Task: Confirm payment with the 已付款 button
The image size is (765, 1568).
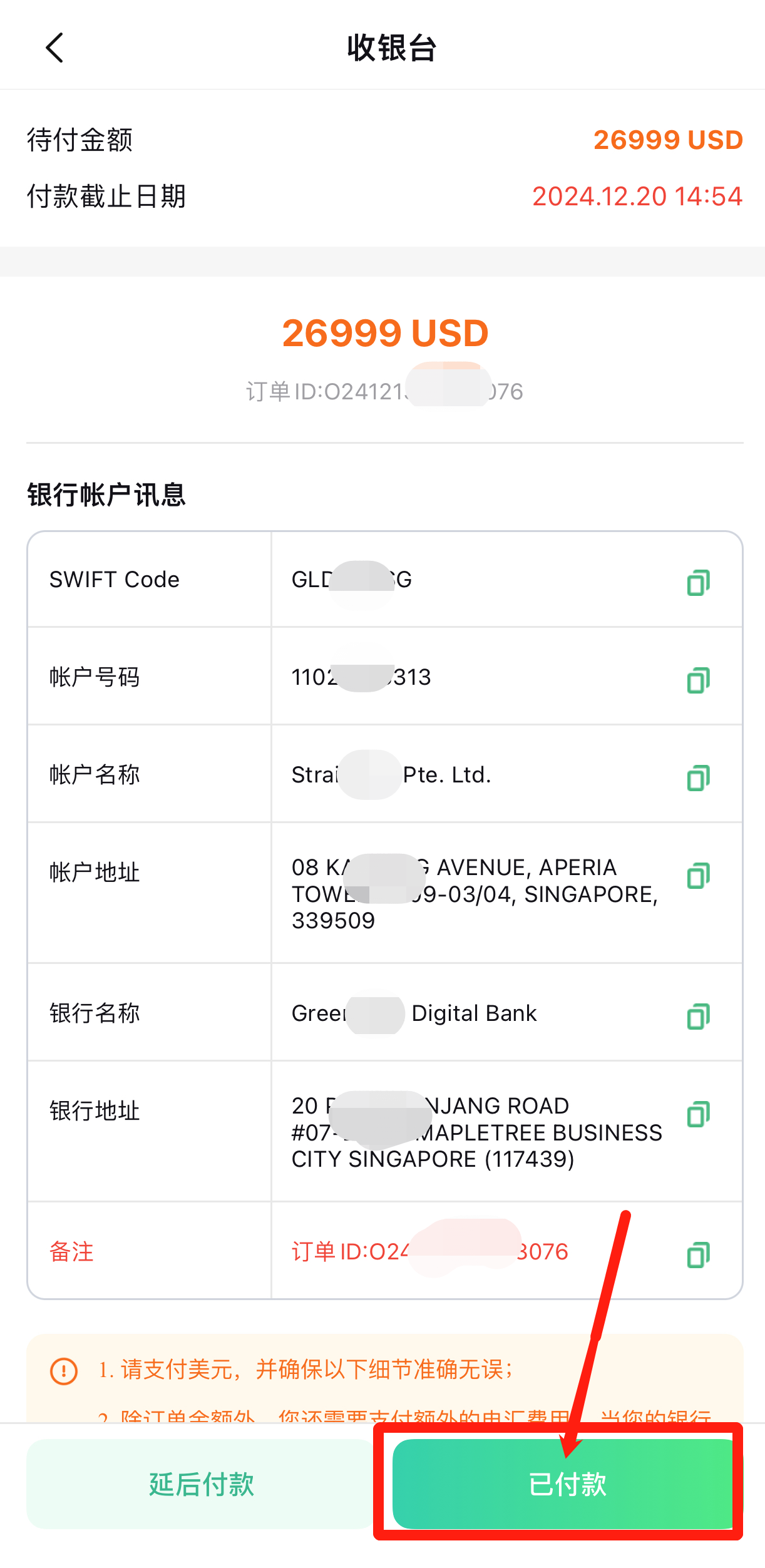Action: click(x=566, y=1484)
